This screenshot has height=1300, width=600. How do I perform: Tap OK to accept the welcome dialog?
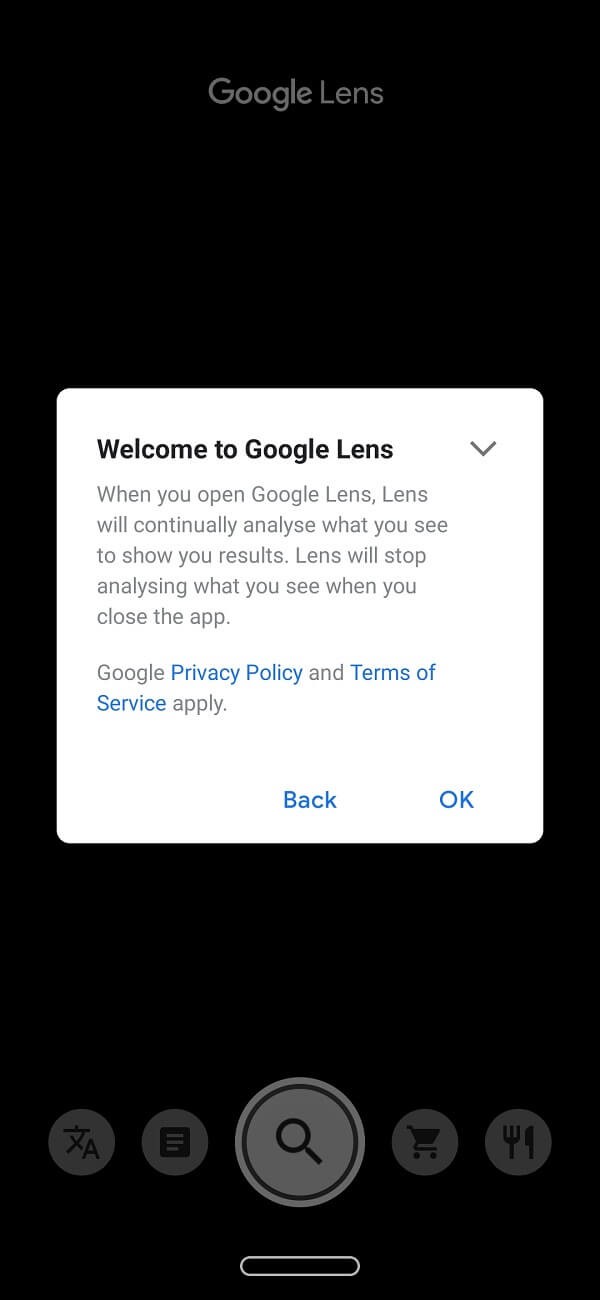[456, 799]
